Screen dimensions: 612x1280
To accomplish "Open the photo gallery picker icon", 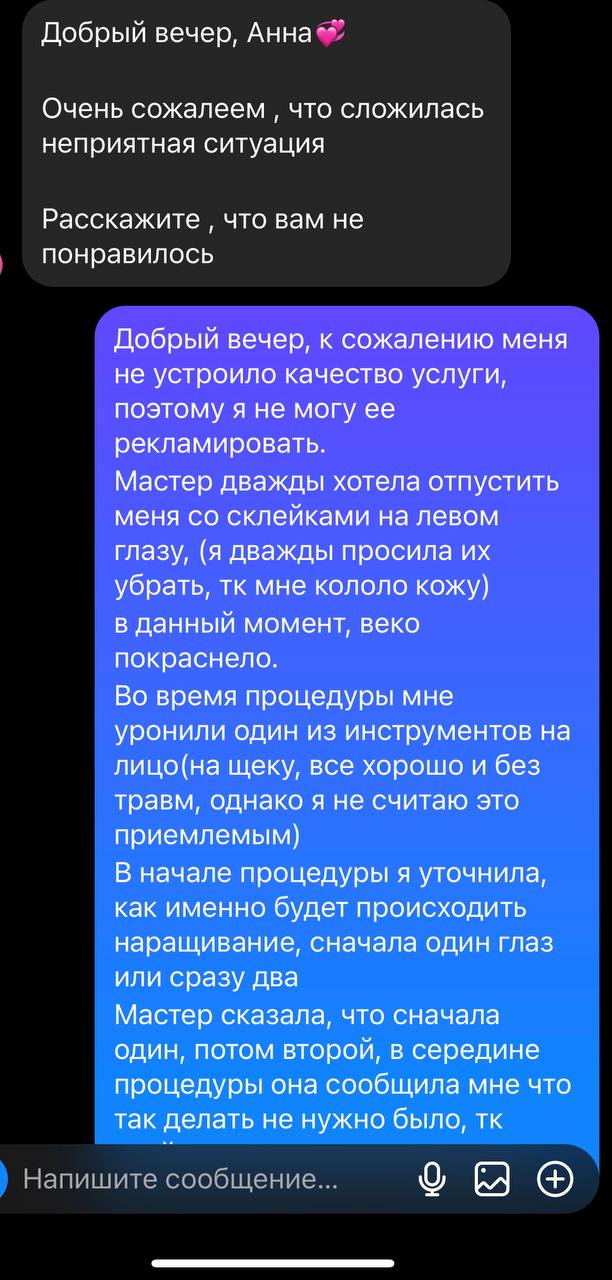I will (493, 1180).
